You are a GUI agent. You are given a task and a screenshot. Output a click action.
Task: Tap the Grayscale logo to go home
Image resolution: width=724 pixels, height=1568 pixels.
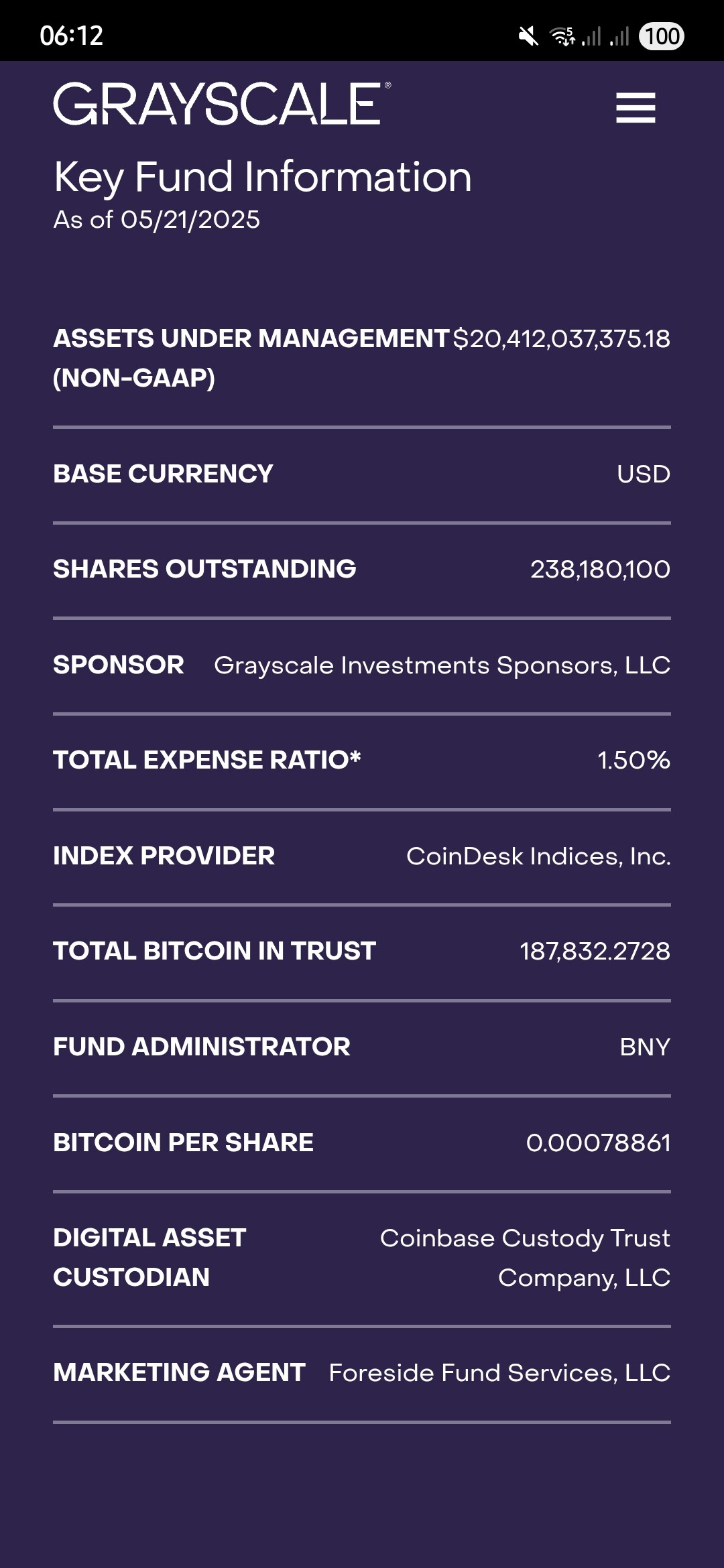point(221,105)
